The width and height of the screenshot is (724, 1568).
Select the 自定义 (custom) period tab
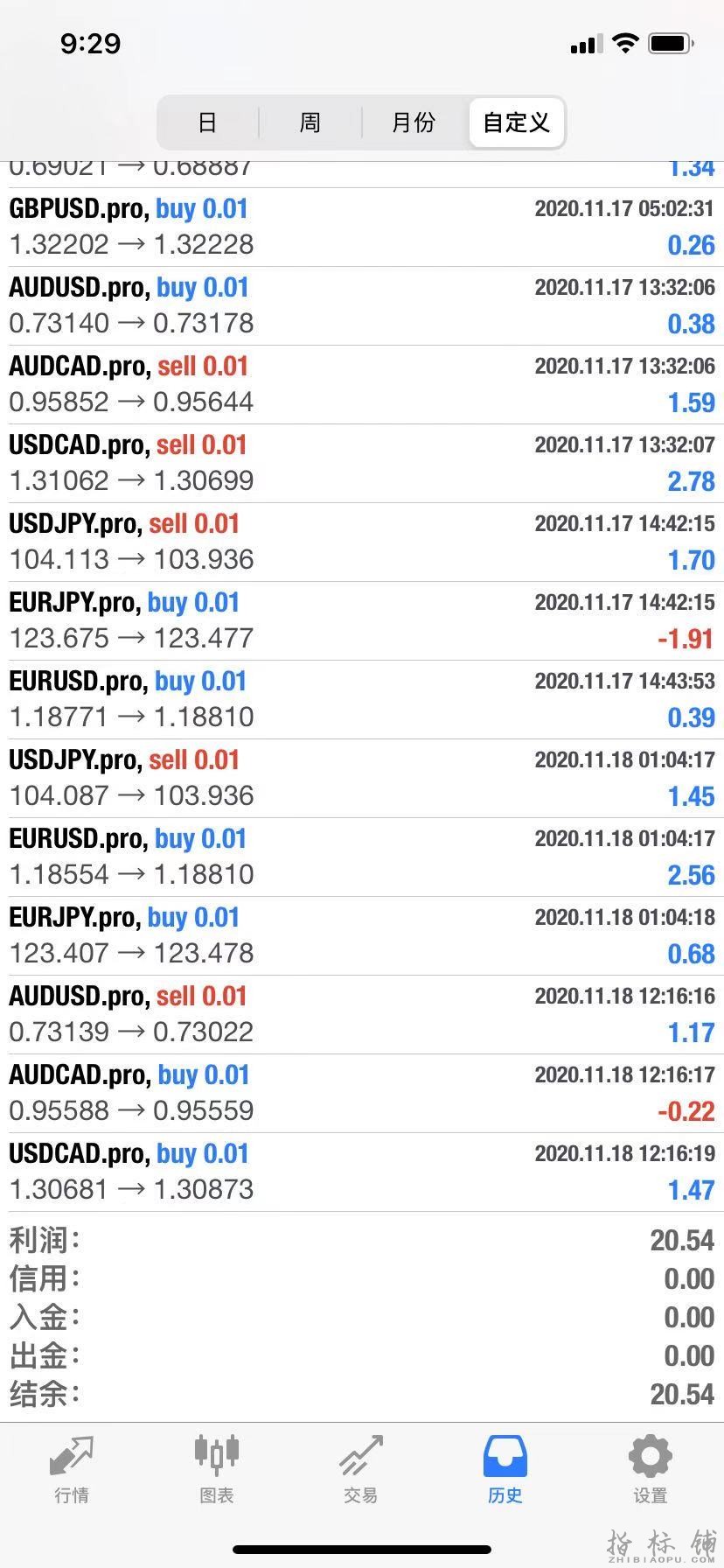tap(517, 122)
